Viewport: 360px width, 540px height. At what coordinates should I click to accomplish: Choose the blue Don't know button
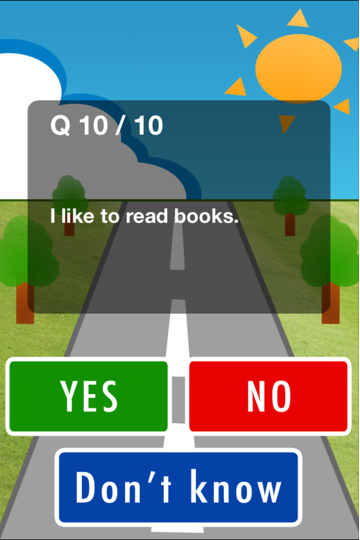pyautogui.click(x=178, y=488)
